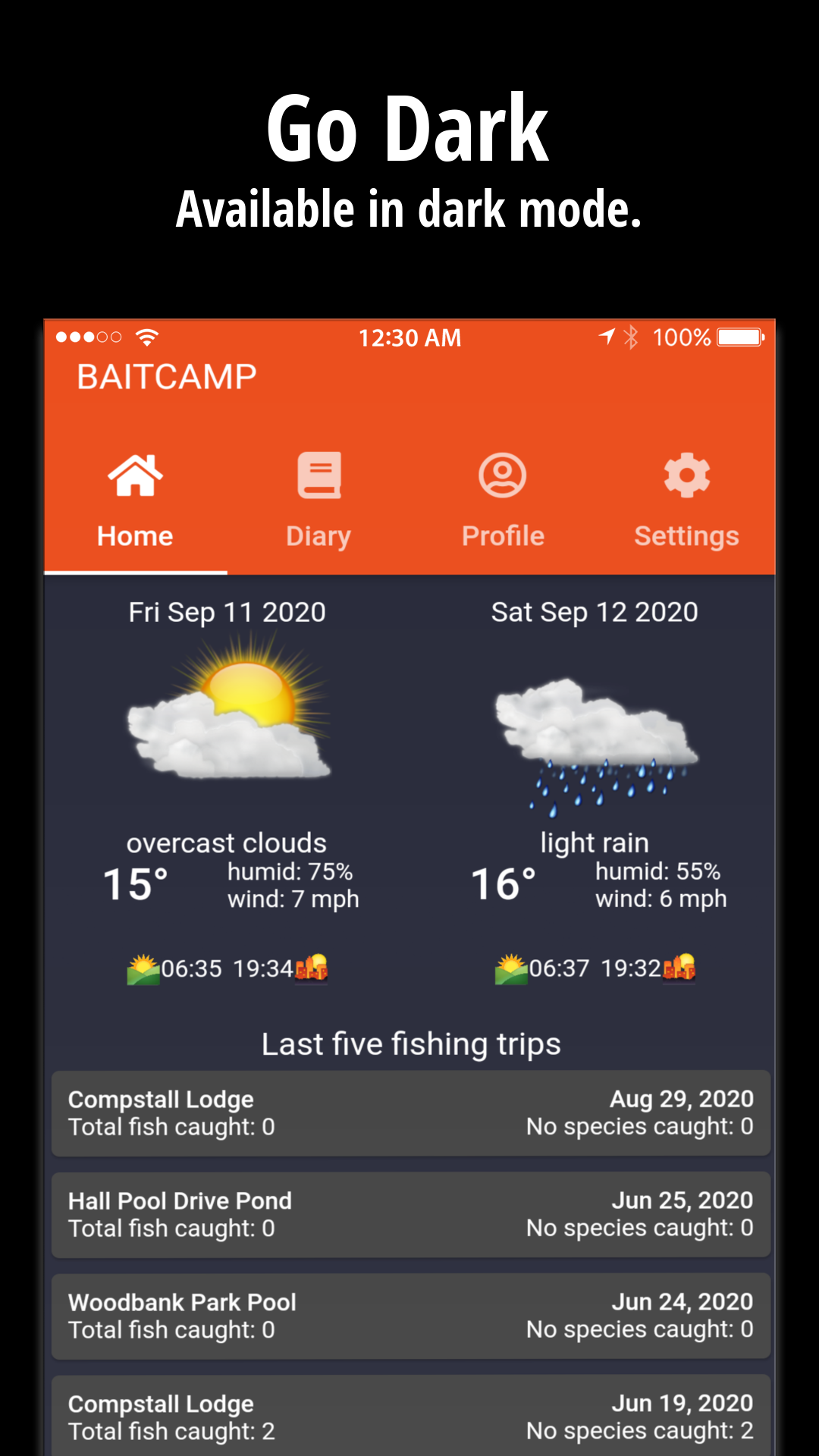Switch to the Diary tab
Viewport: 819px width, 1456px height.
point(318,535)
